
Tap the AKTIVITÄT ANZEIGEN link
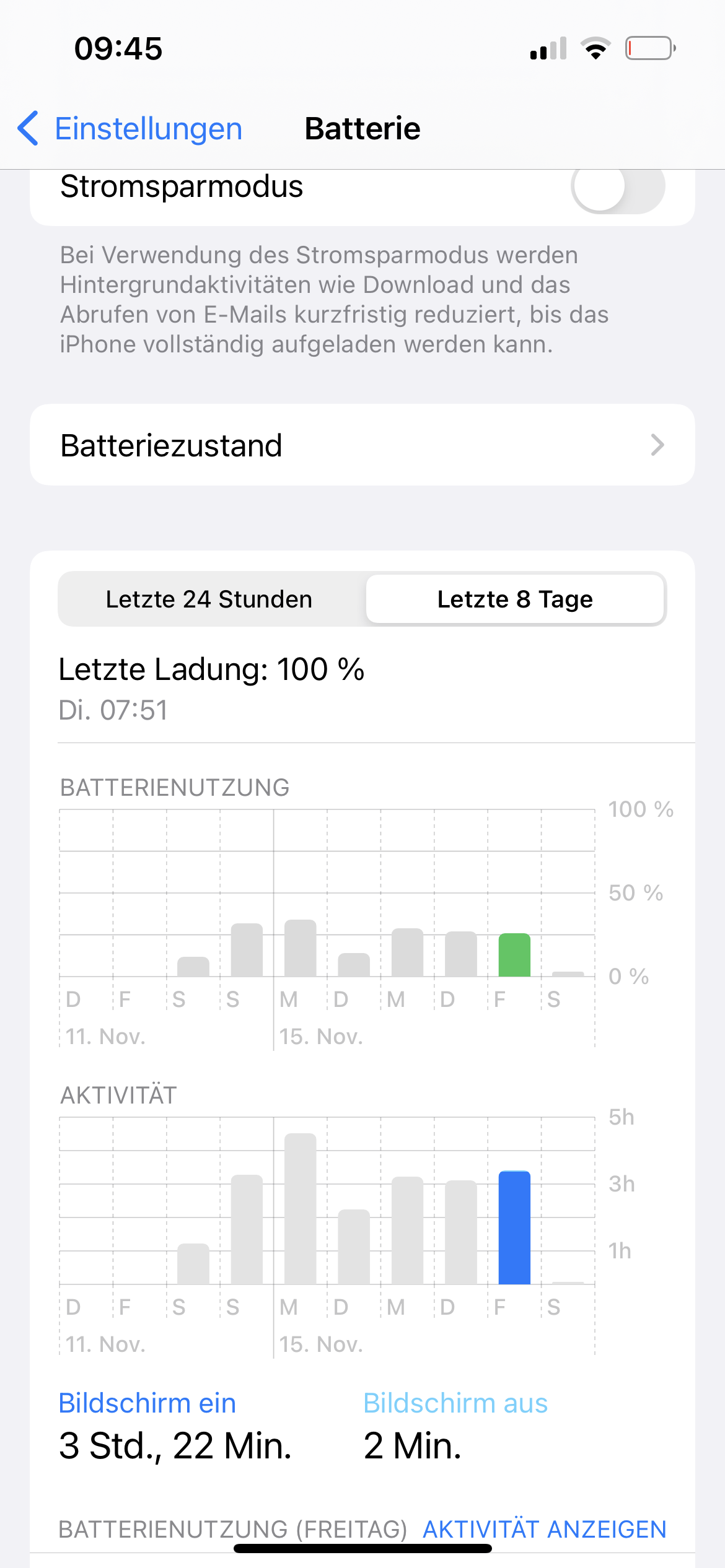544,1529
